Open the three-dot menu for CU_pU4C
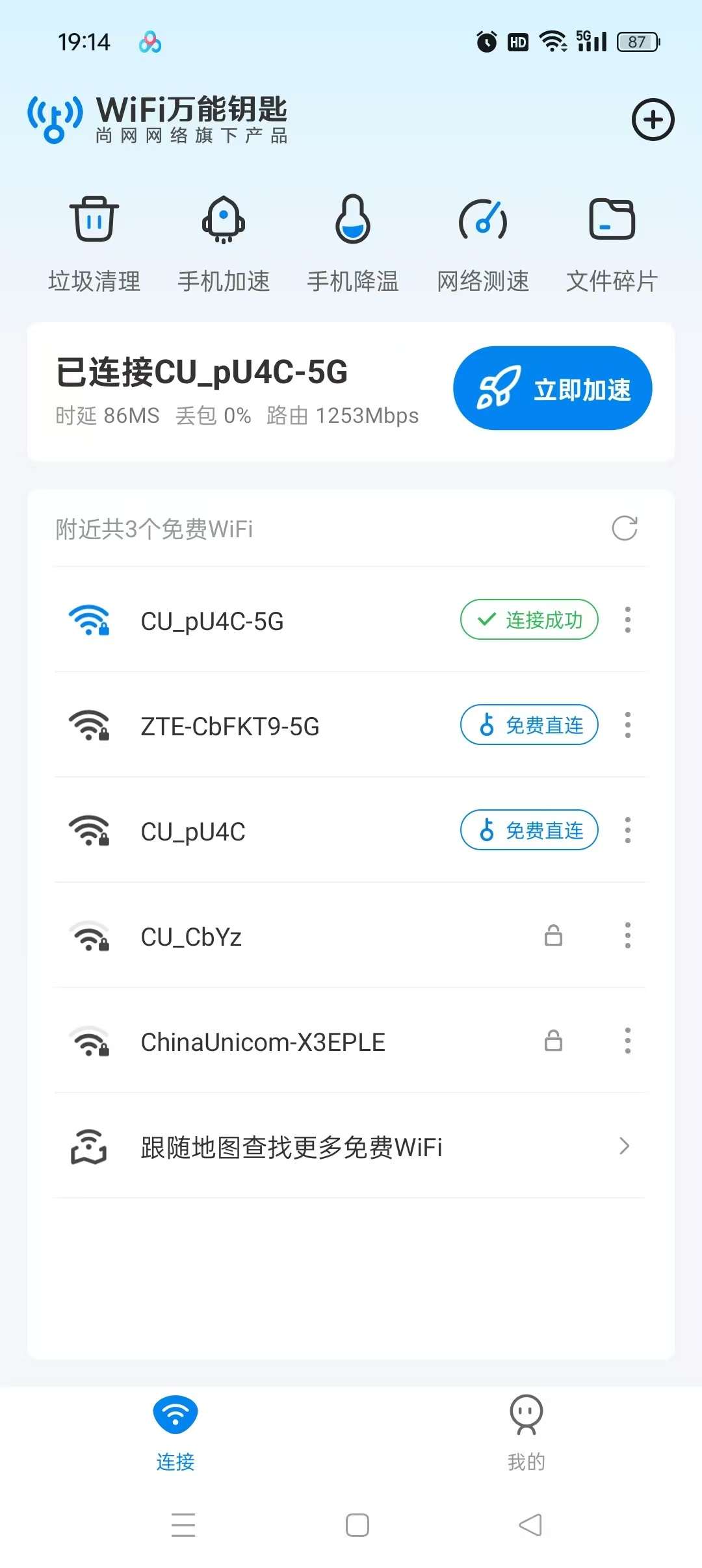Viewport: 702px width, 1568px height. click(x=627, y=830)
